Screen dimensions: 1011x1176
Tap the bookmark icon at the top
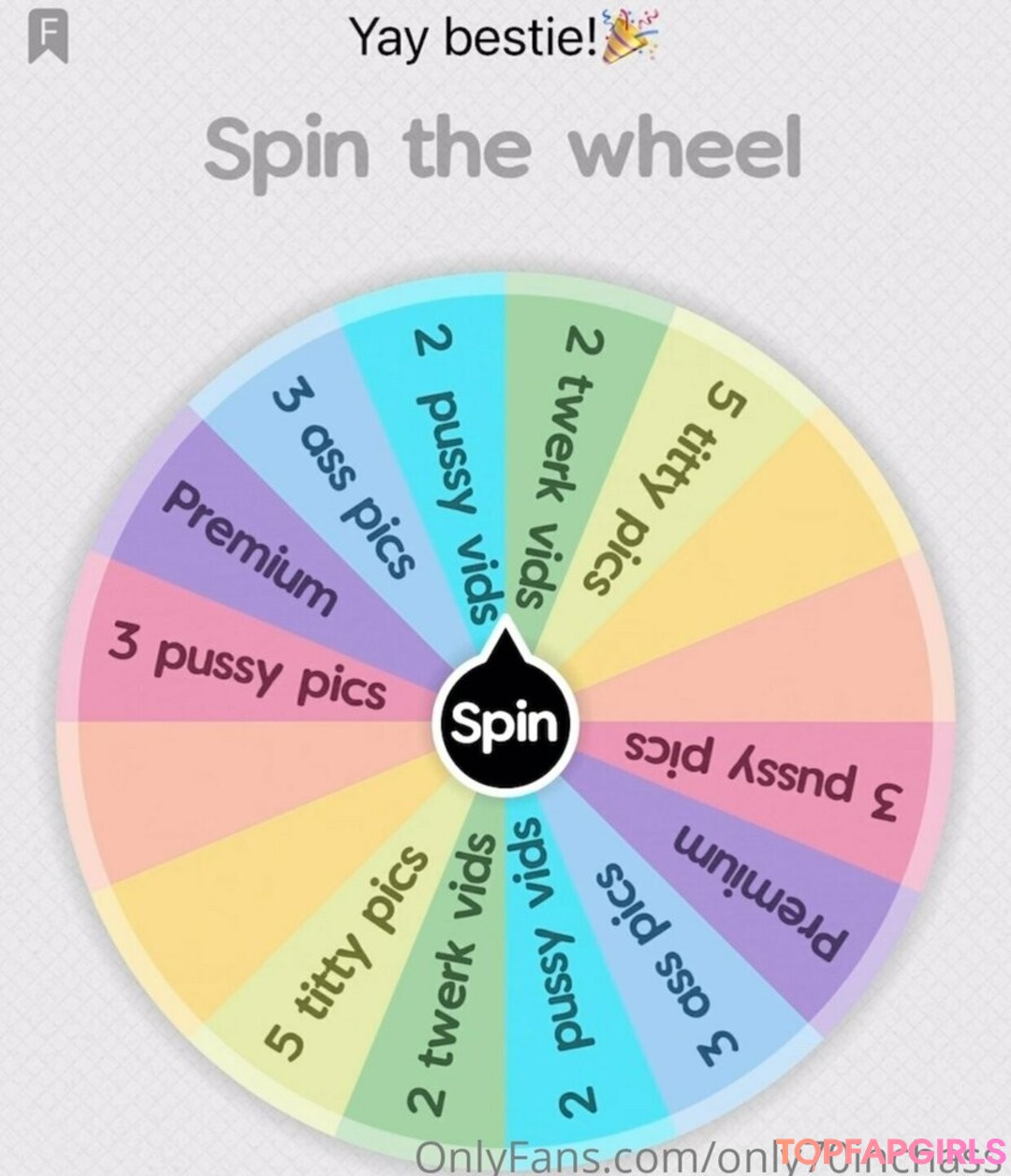pyautogui.click(x=48, y=39)
